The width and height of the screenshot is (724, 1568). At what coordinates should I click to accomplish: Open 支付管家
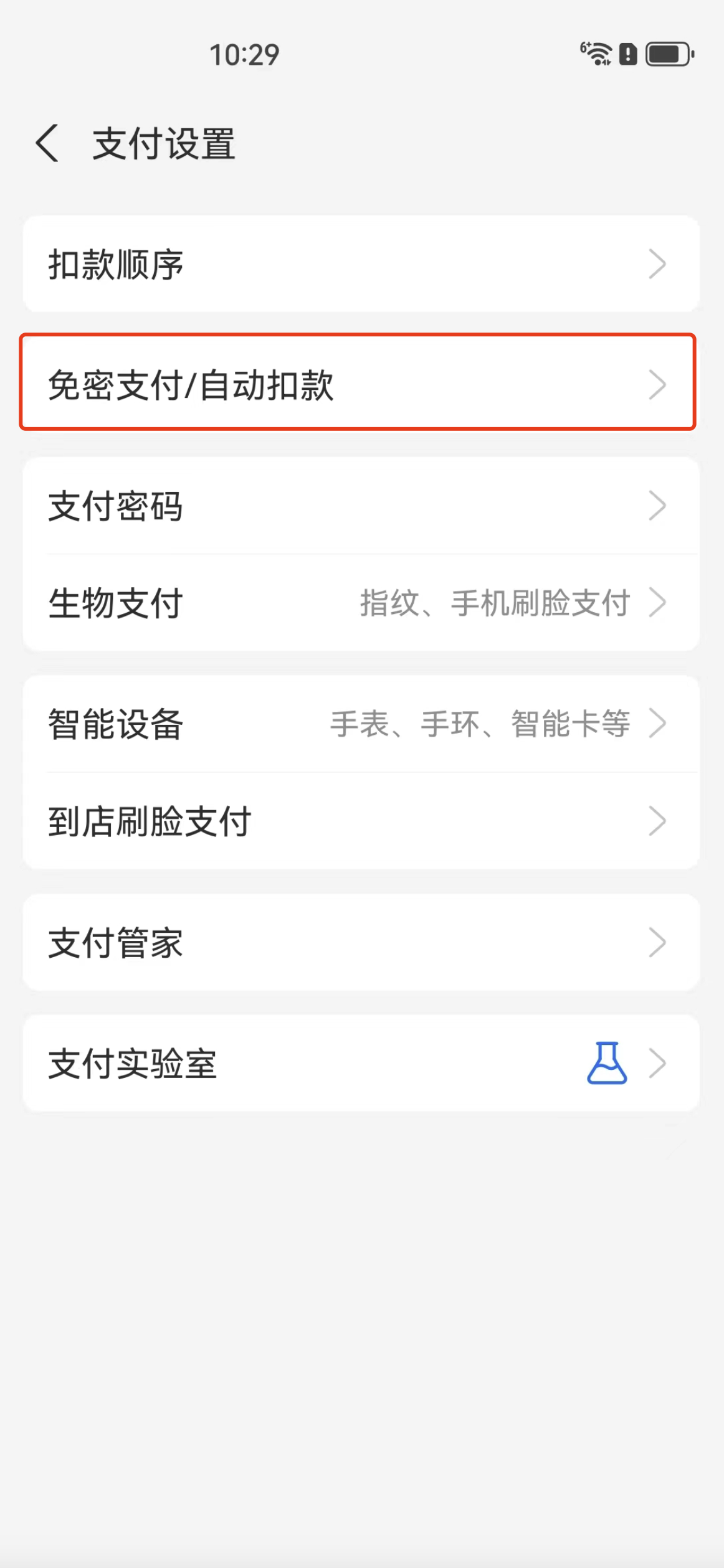point(360,942)
